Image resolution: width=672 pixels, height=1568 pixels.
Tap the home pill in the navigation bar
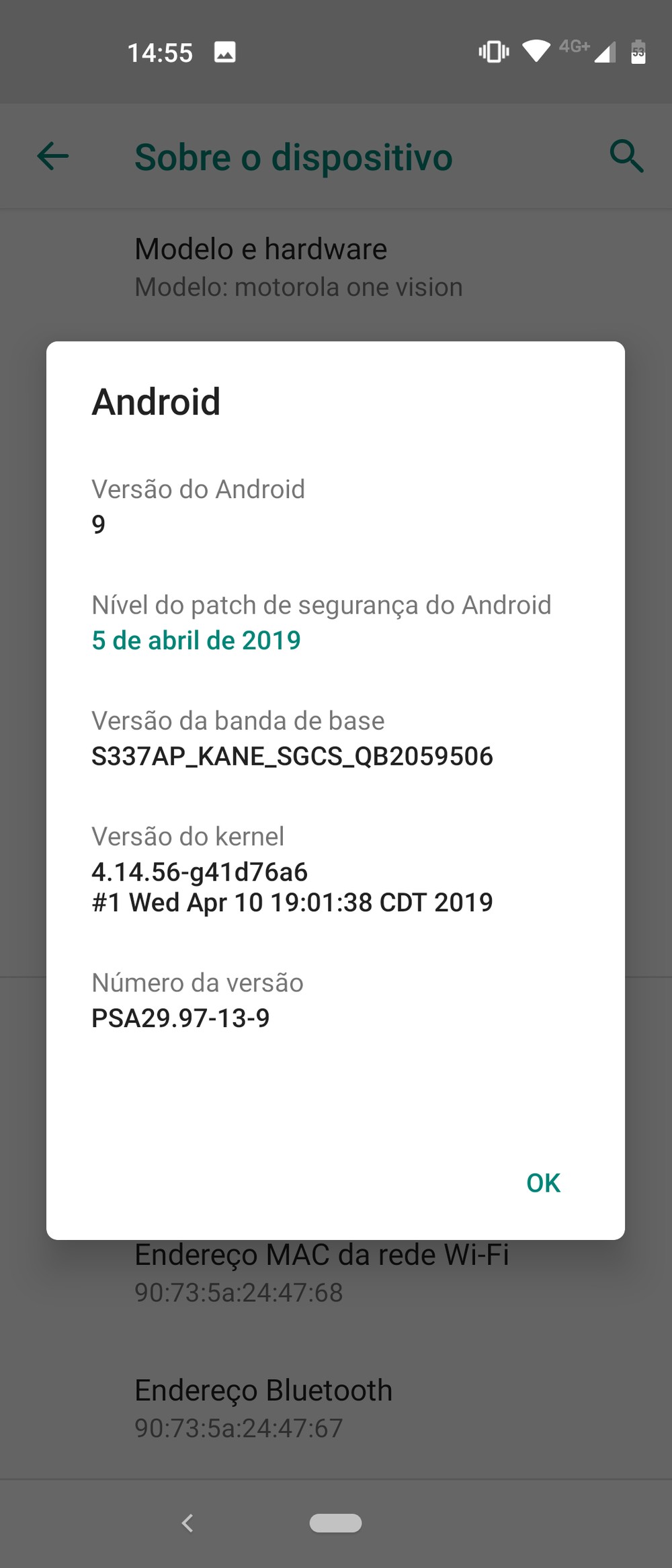(335, 1523)
